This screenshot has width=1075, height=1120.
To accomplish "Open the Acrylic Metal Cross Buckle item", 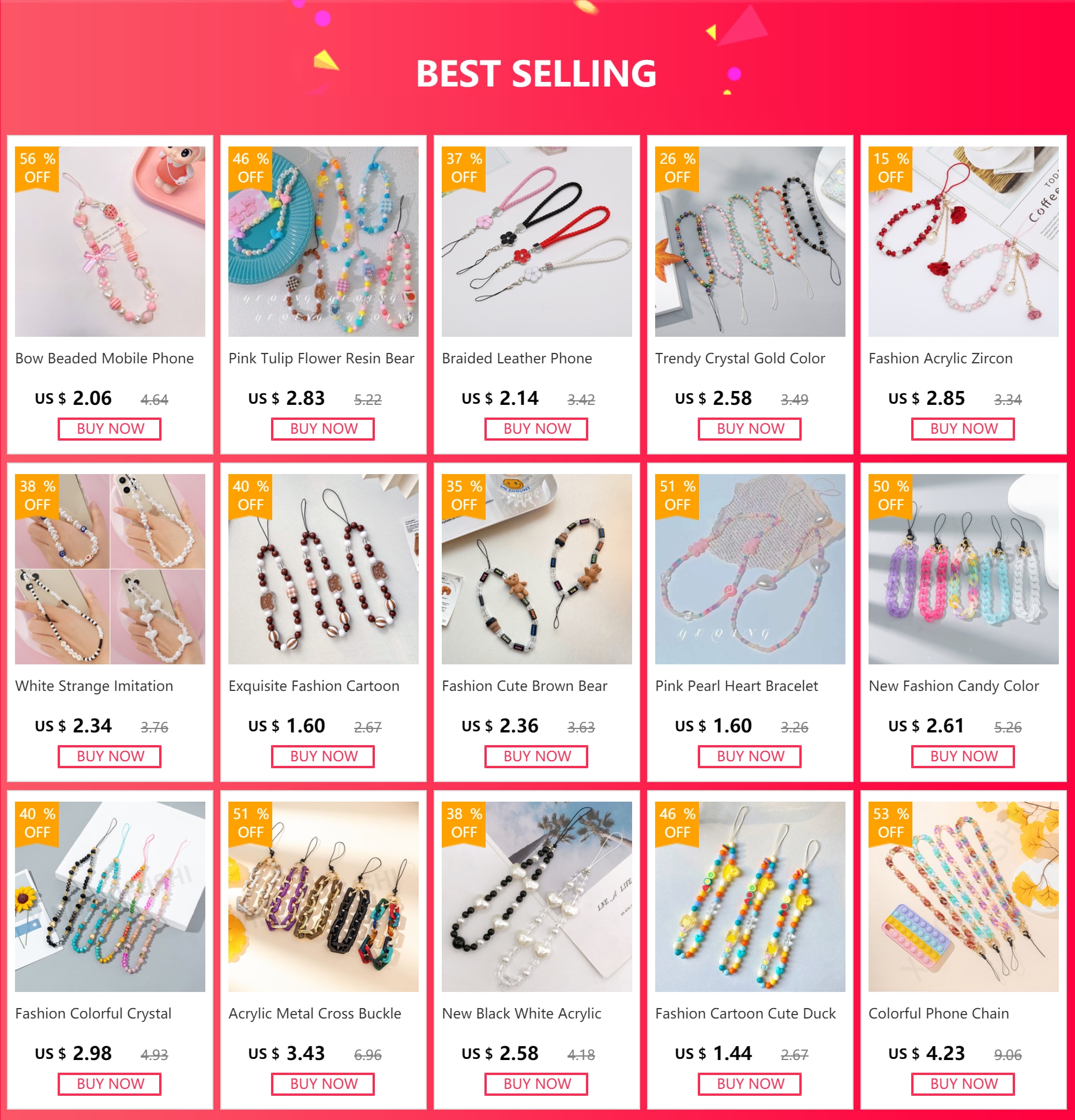I will point(323,897).
